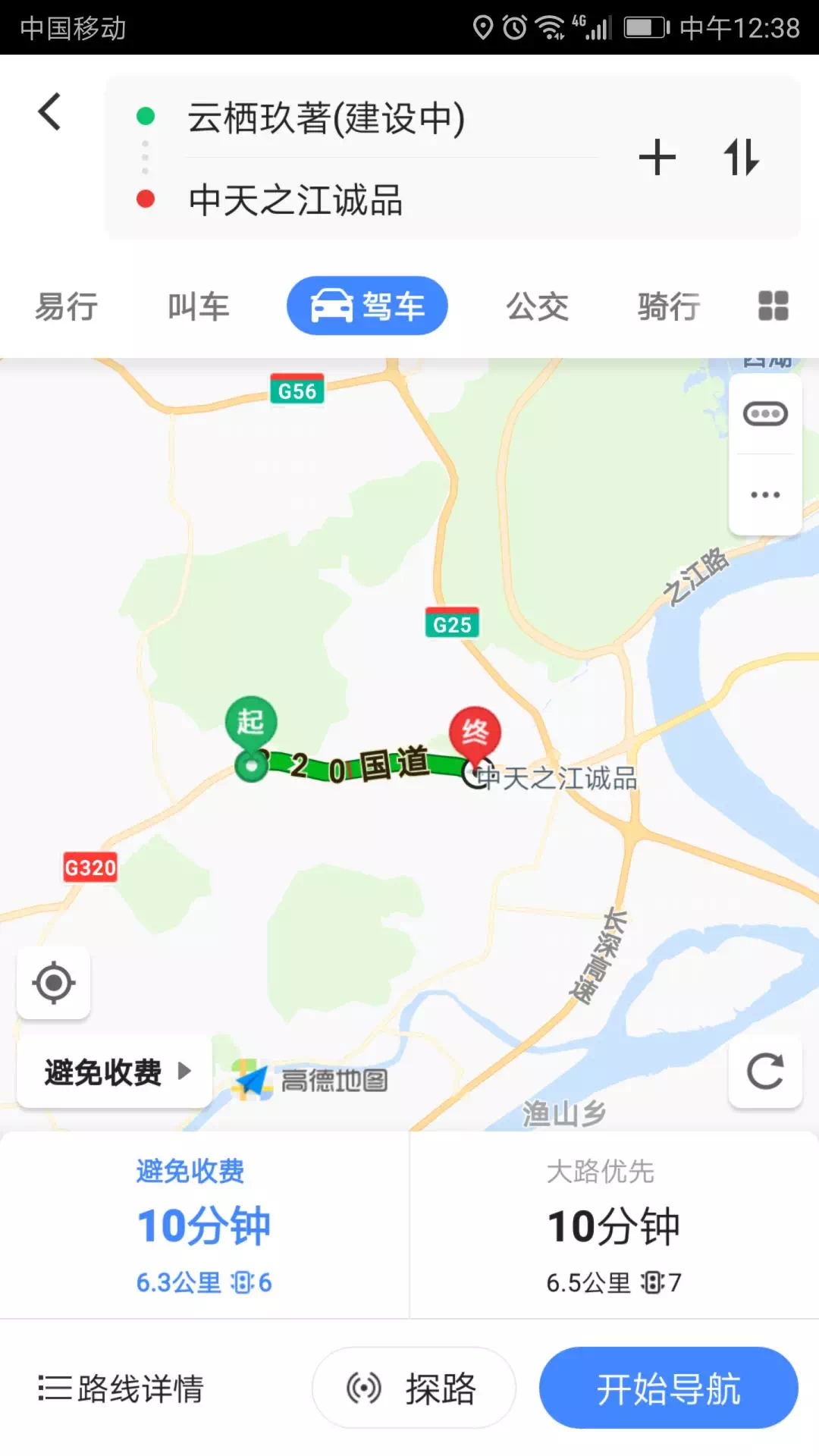This screenshot has height=1456, width=819.
Task: Edit the destination 中天之江诚品
Action: coord(296,200)
